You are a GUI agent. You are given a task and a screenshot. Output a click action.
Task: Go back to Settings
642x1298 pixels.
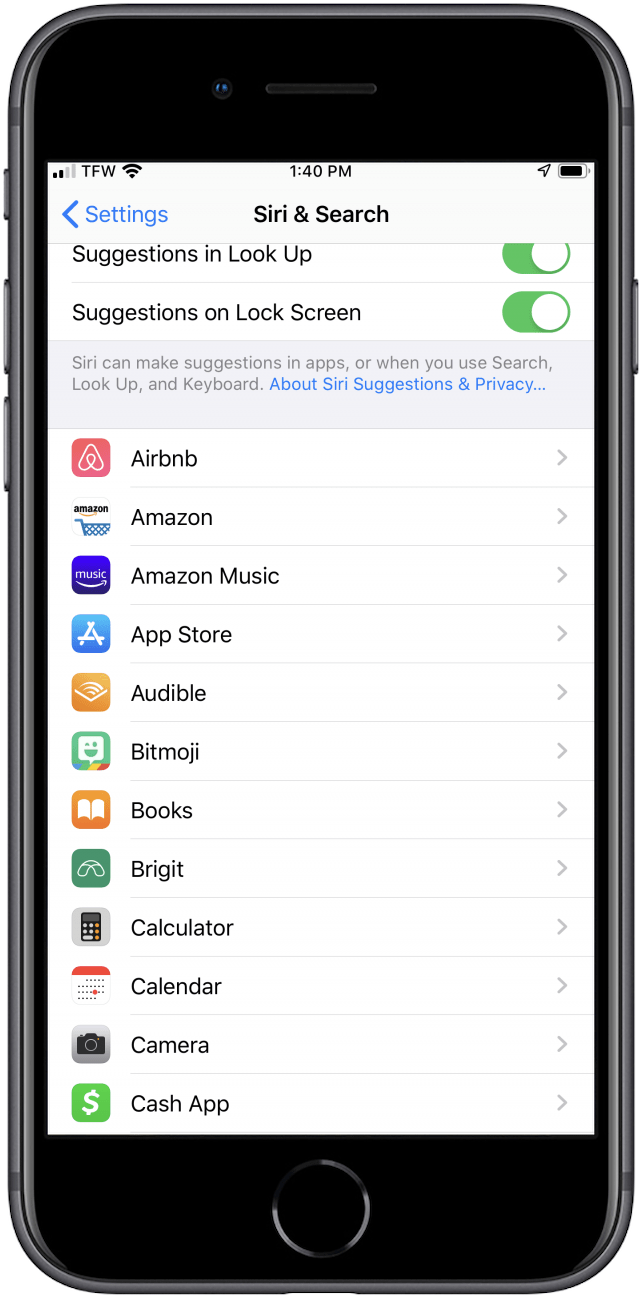(114, 214)
